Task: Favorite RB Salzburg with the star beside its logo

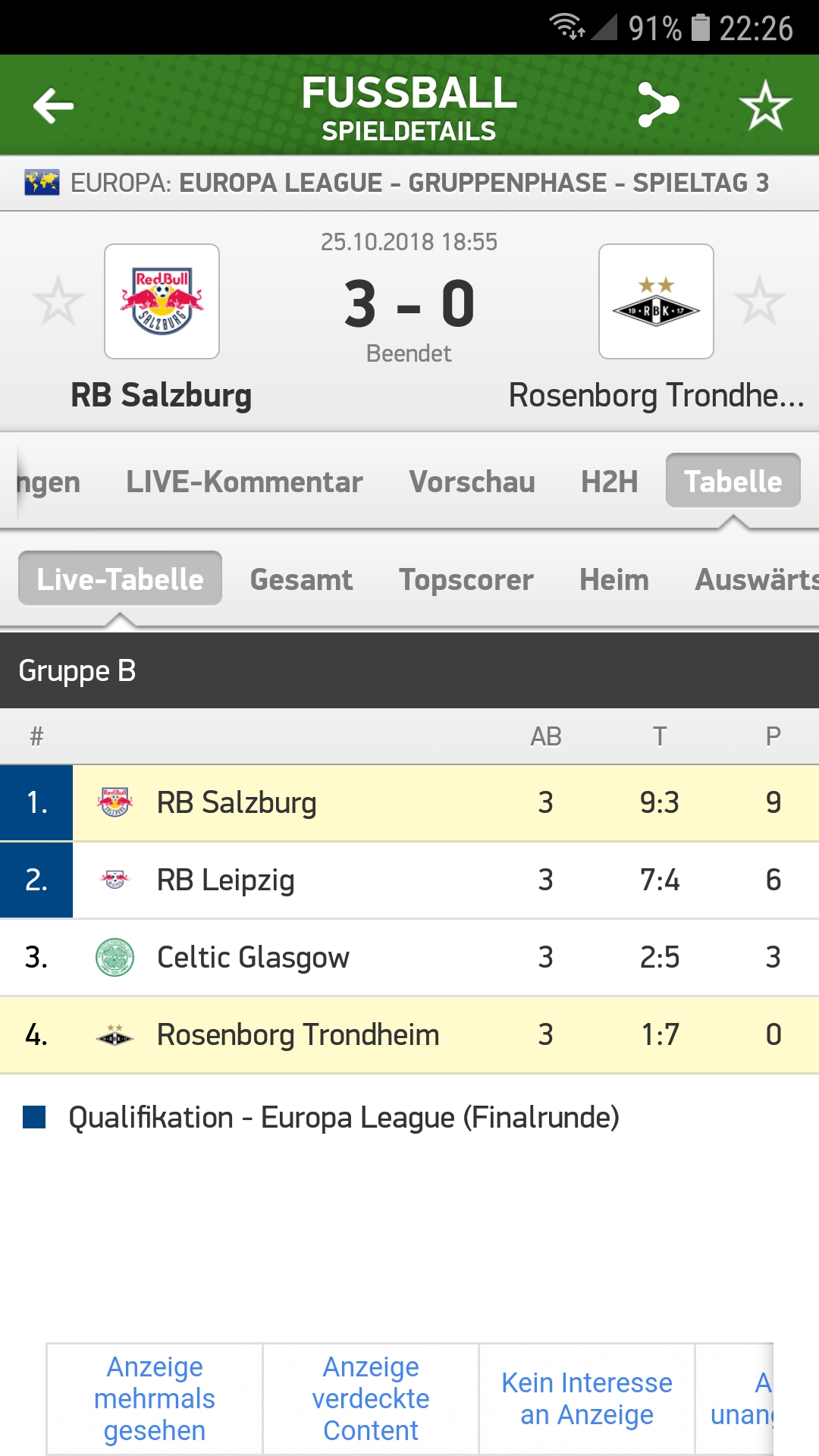Action: tap(58, 301)
